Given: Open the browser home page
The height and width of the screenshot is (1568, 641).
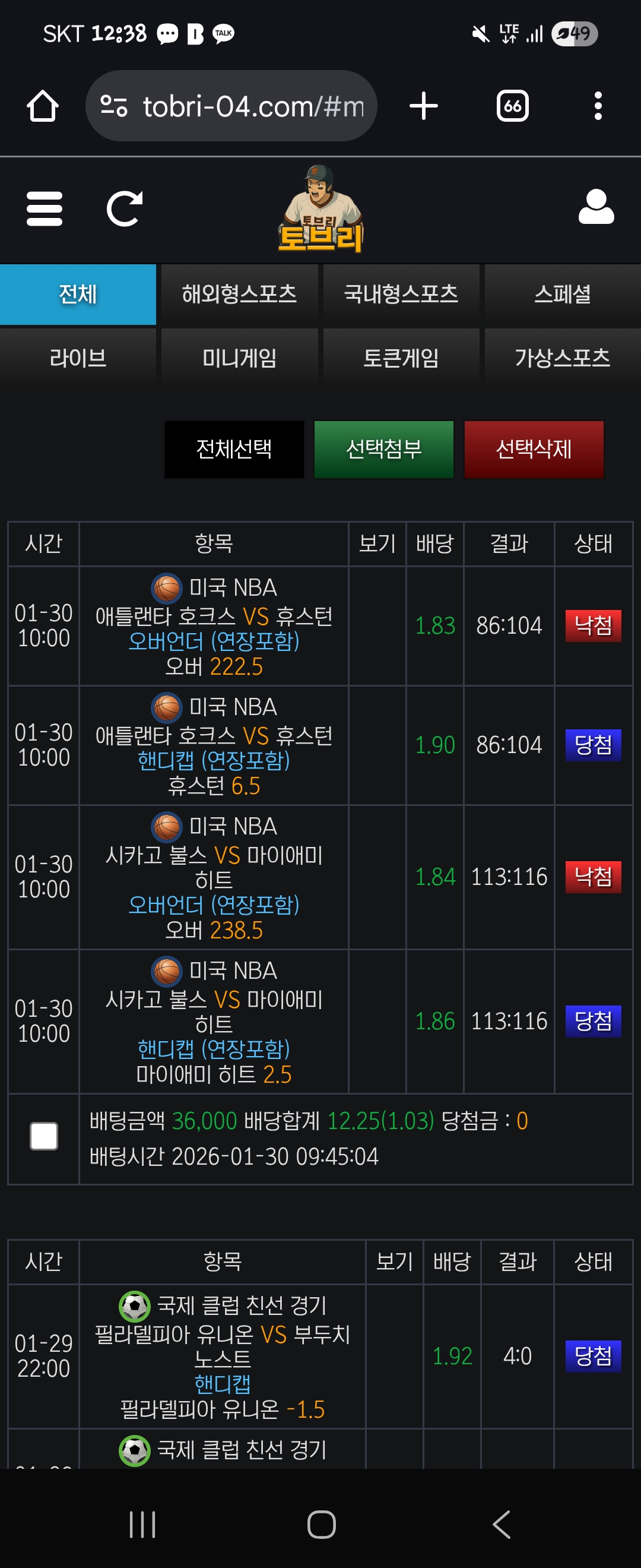Looking at the screenshot, I should [x=43, y=106].
